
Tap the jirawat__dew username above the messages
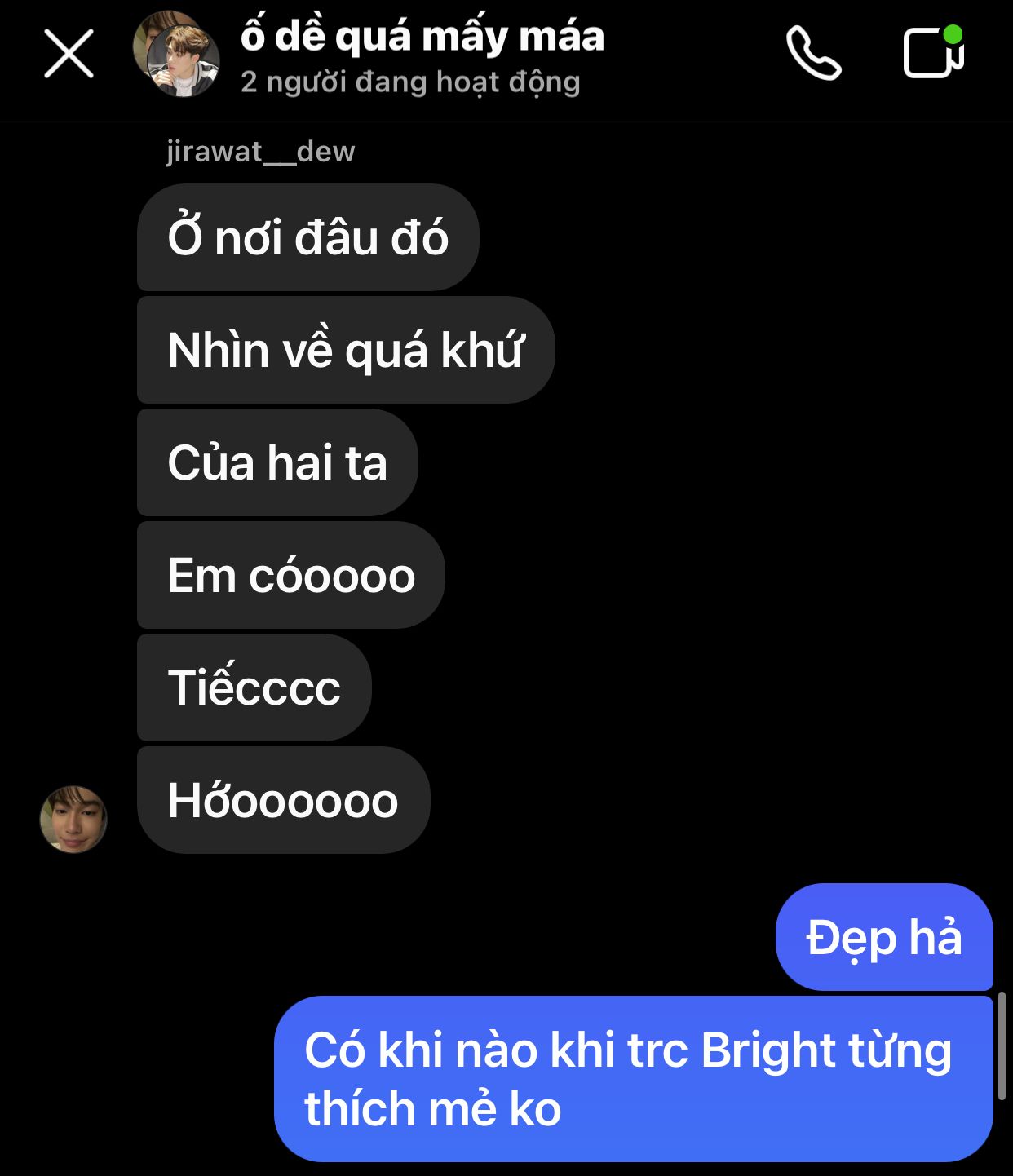tap(261, 152)
